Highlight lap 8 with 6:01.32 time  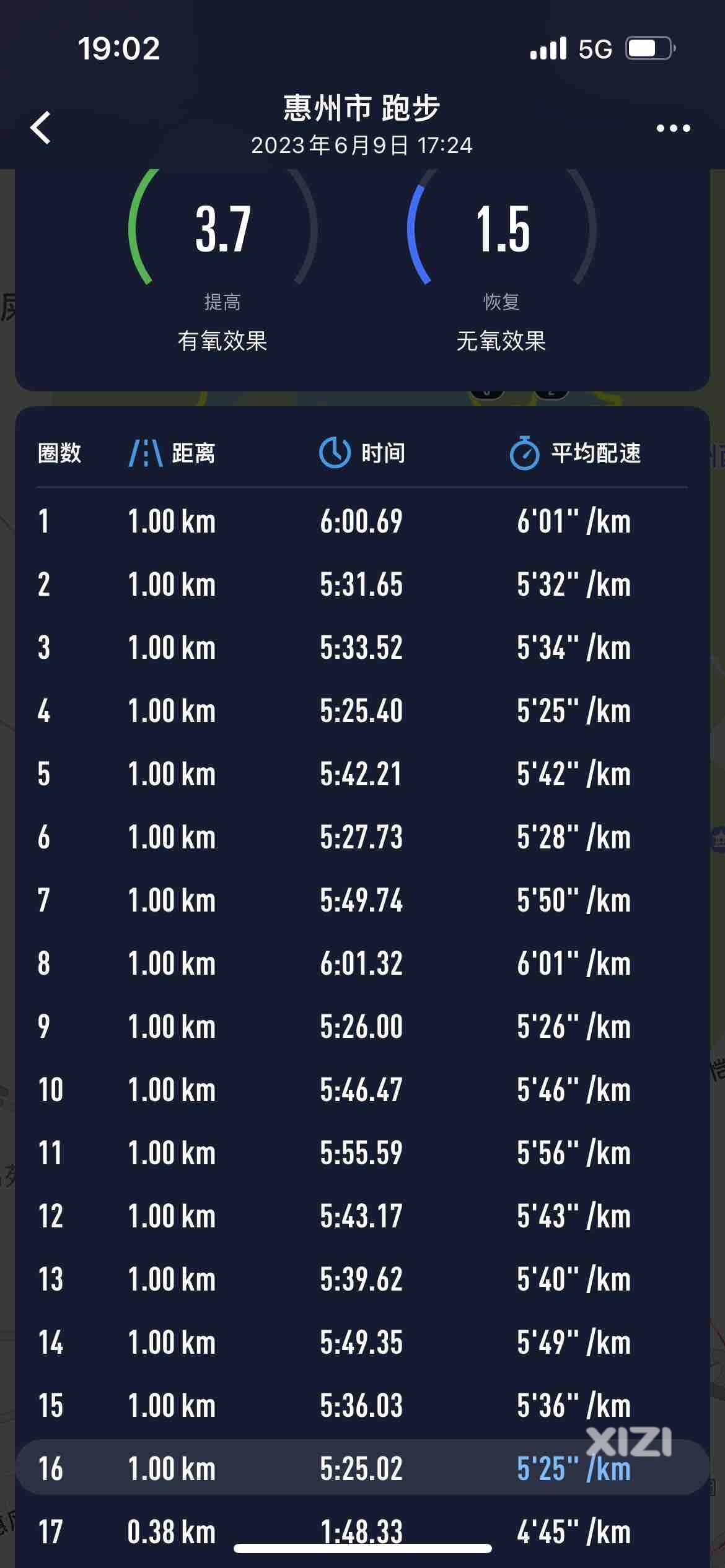362,964
